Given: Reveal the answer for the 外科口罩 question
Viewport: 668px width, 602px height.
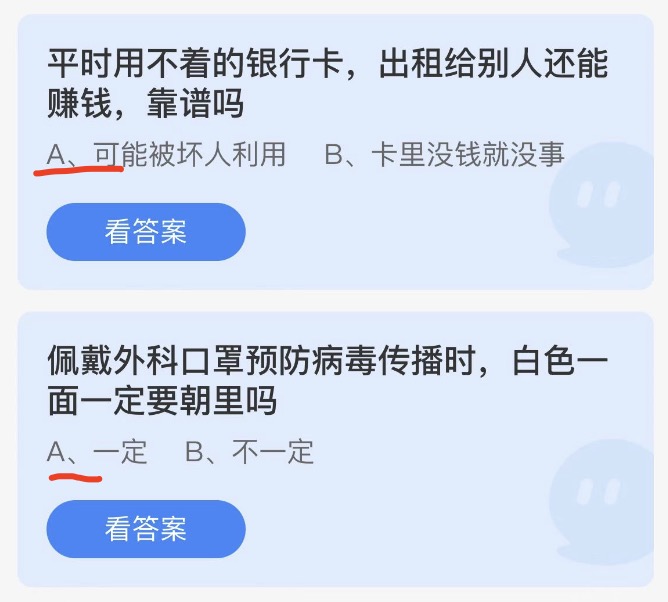Looking at the screenshot, I should pos(146,528).
